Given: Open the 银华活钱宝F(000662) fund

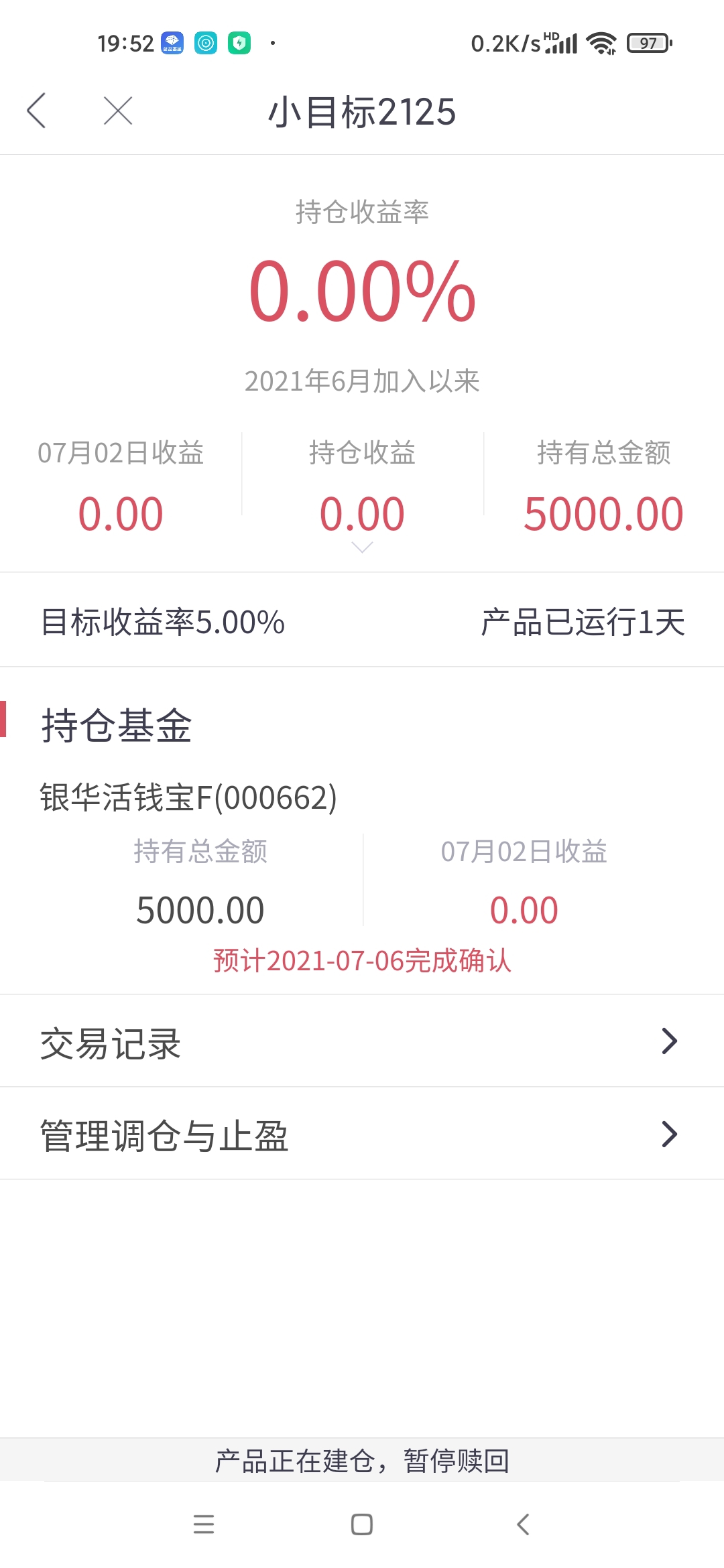Looking at the screenshot, I should tap(188, 797).
